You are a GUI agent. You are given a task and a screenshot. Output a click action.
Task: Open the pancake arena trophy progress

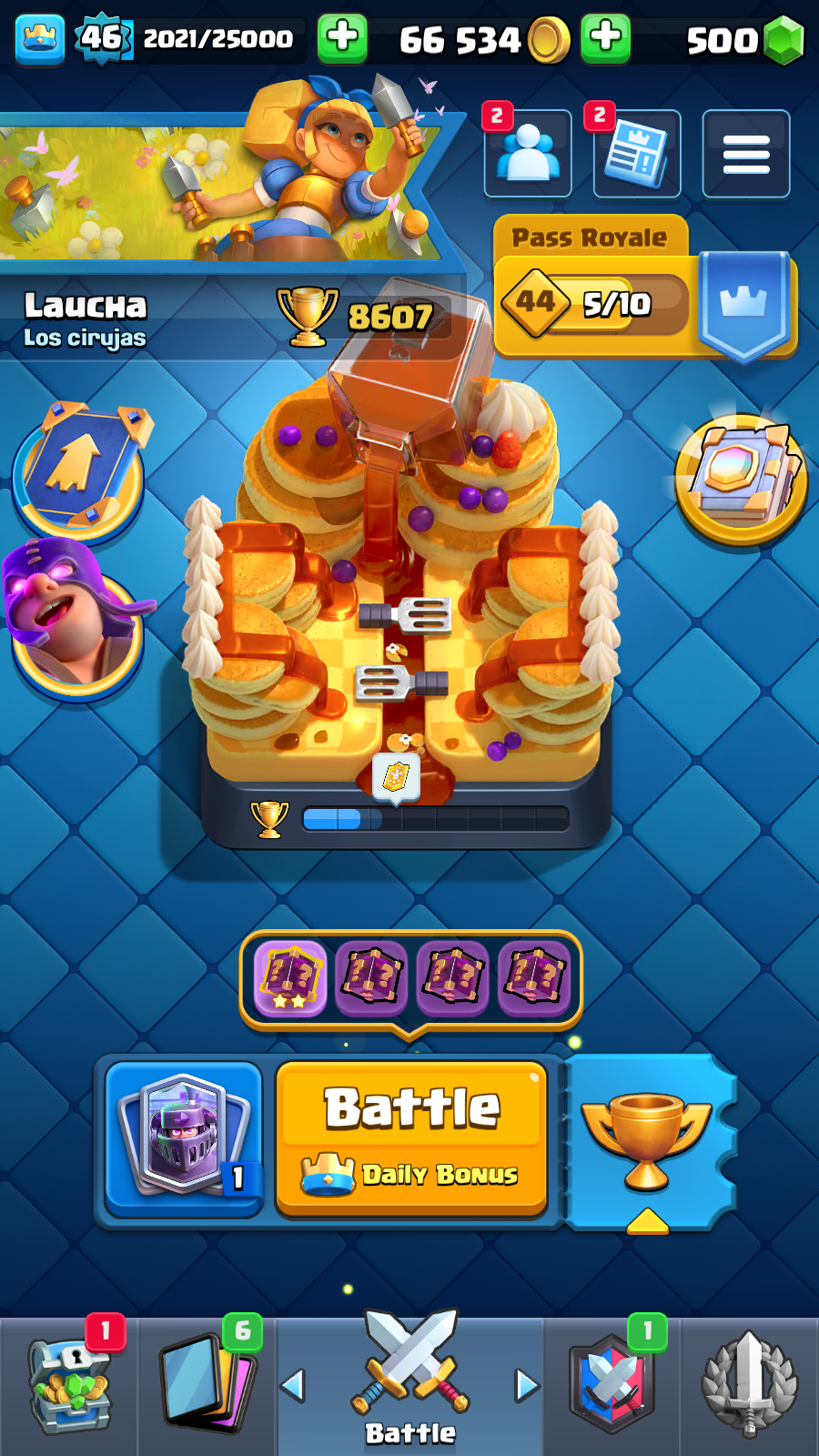click(409, 818)
